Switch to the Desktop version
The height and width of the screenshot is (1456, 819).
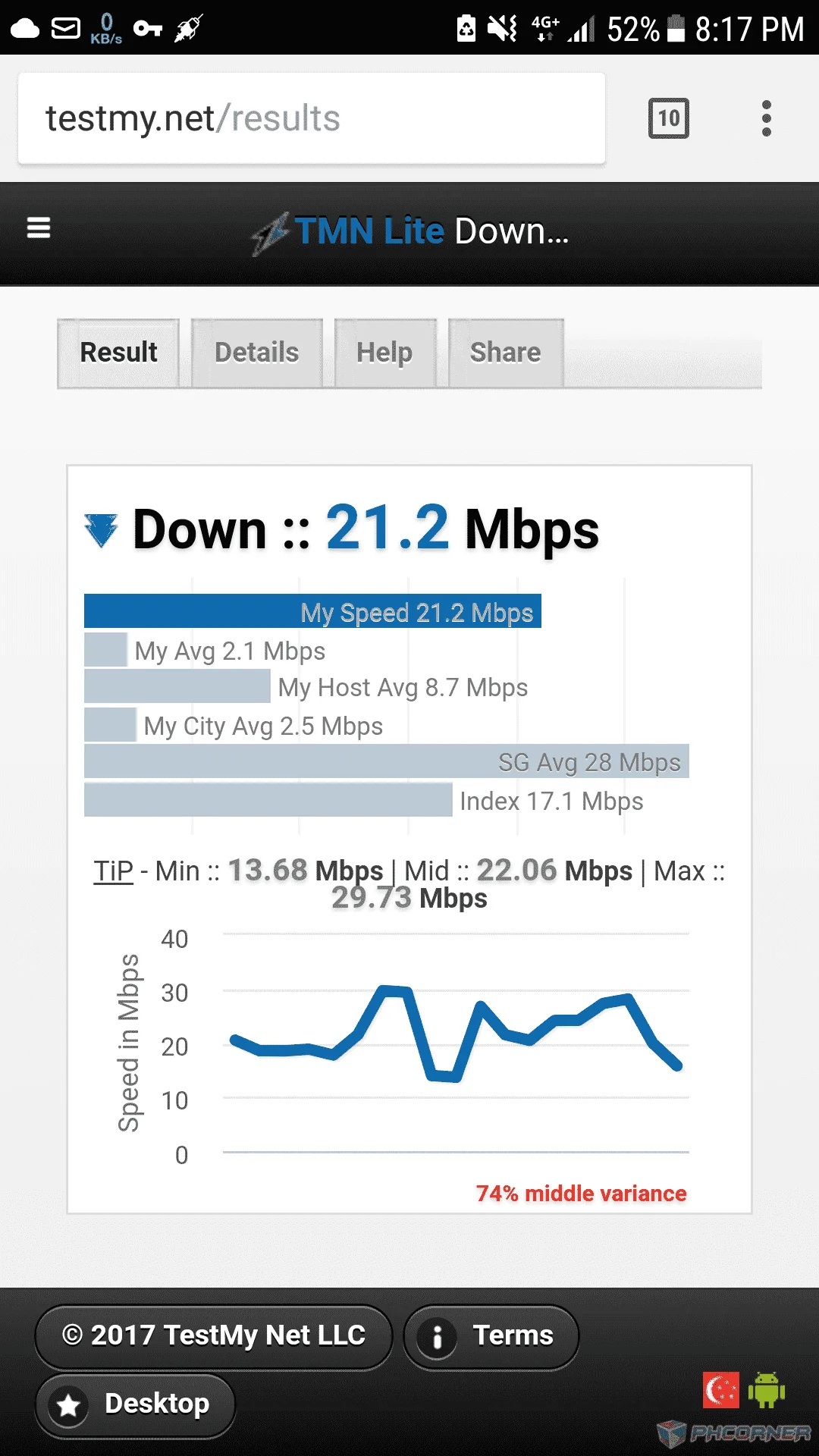pyautogui.click(x=135, y=1405)
